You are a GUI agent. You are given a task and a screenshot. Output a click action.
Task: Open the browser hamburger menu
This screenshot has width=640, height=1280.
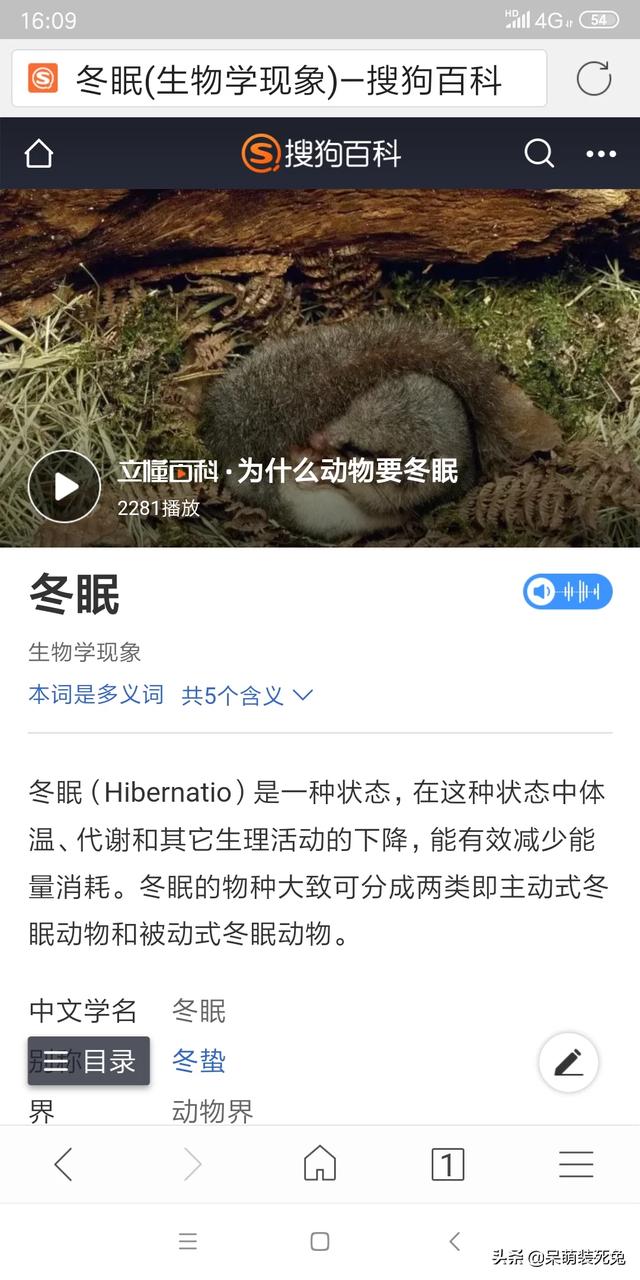pyautogui.click(x=576, y=1164)
